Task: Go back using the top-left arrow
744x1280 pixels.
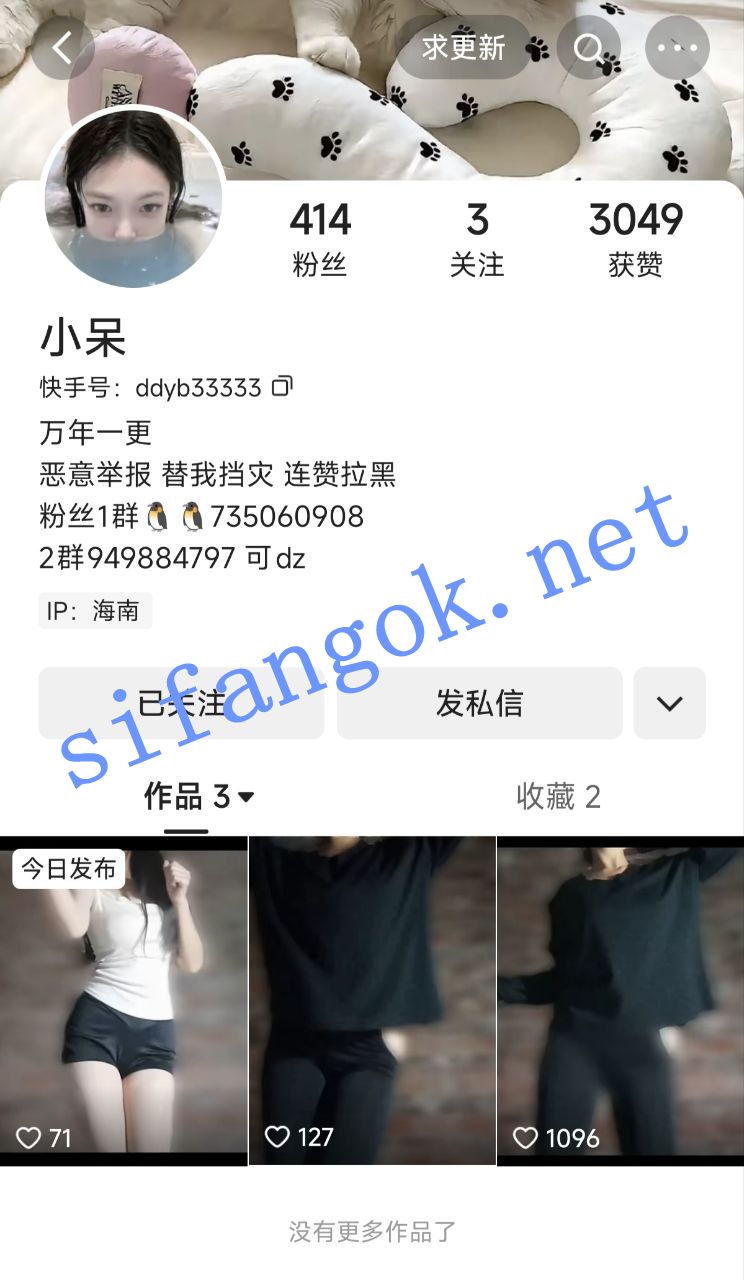Action: (62, 47)
